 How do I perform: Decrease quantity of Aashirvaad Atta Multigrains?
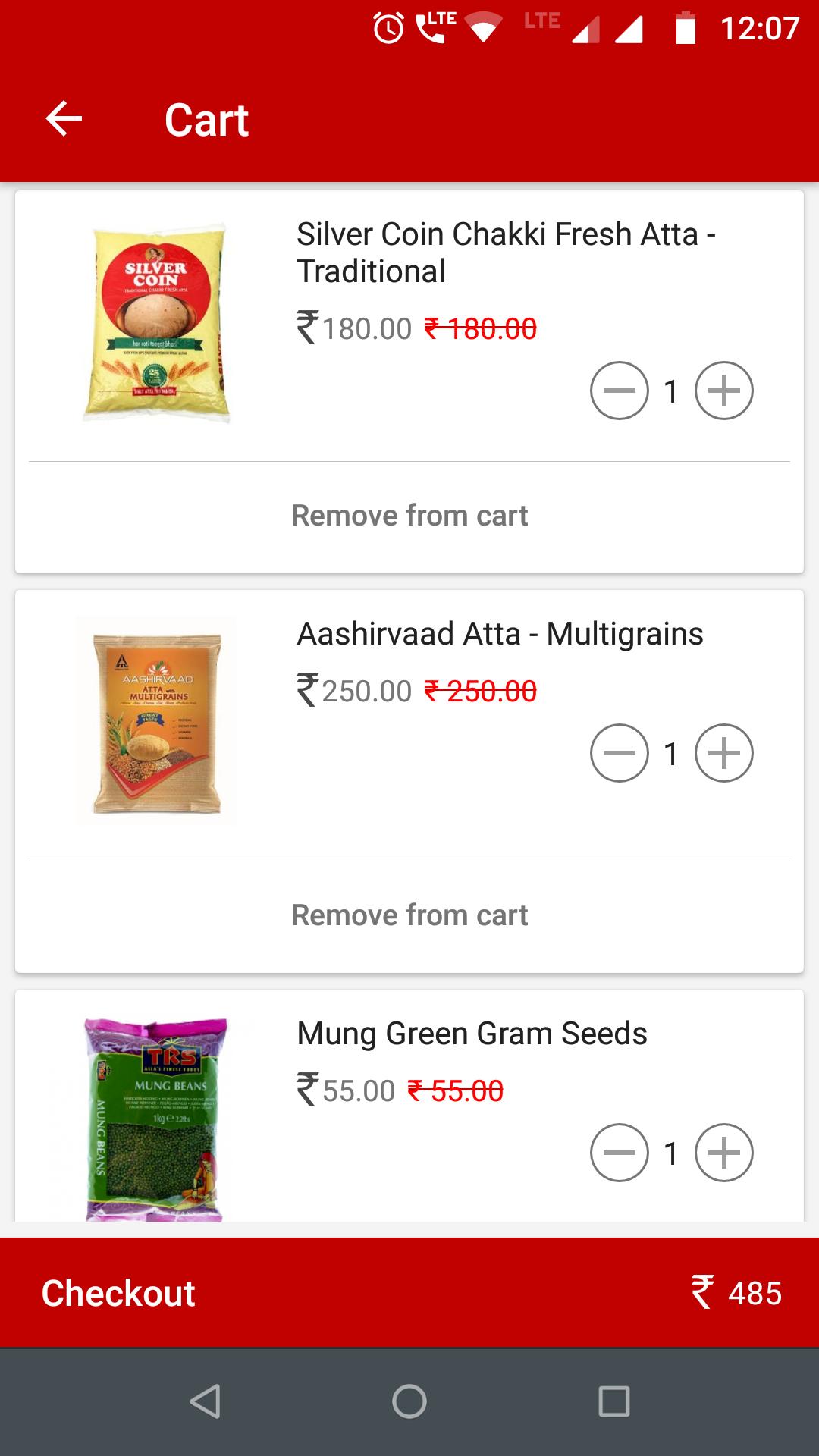tap(619, 753)
